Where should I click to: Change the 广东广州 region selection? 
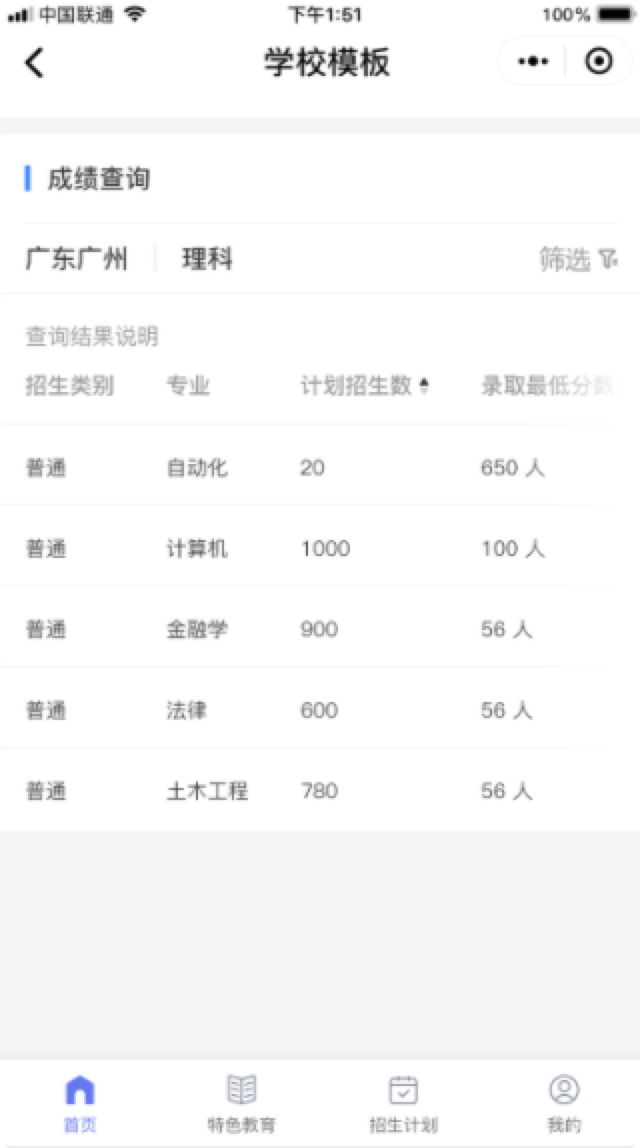[x=76, y=259]
